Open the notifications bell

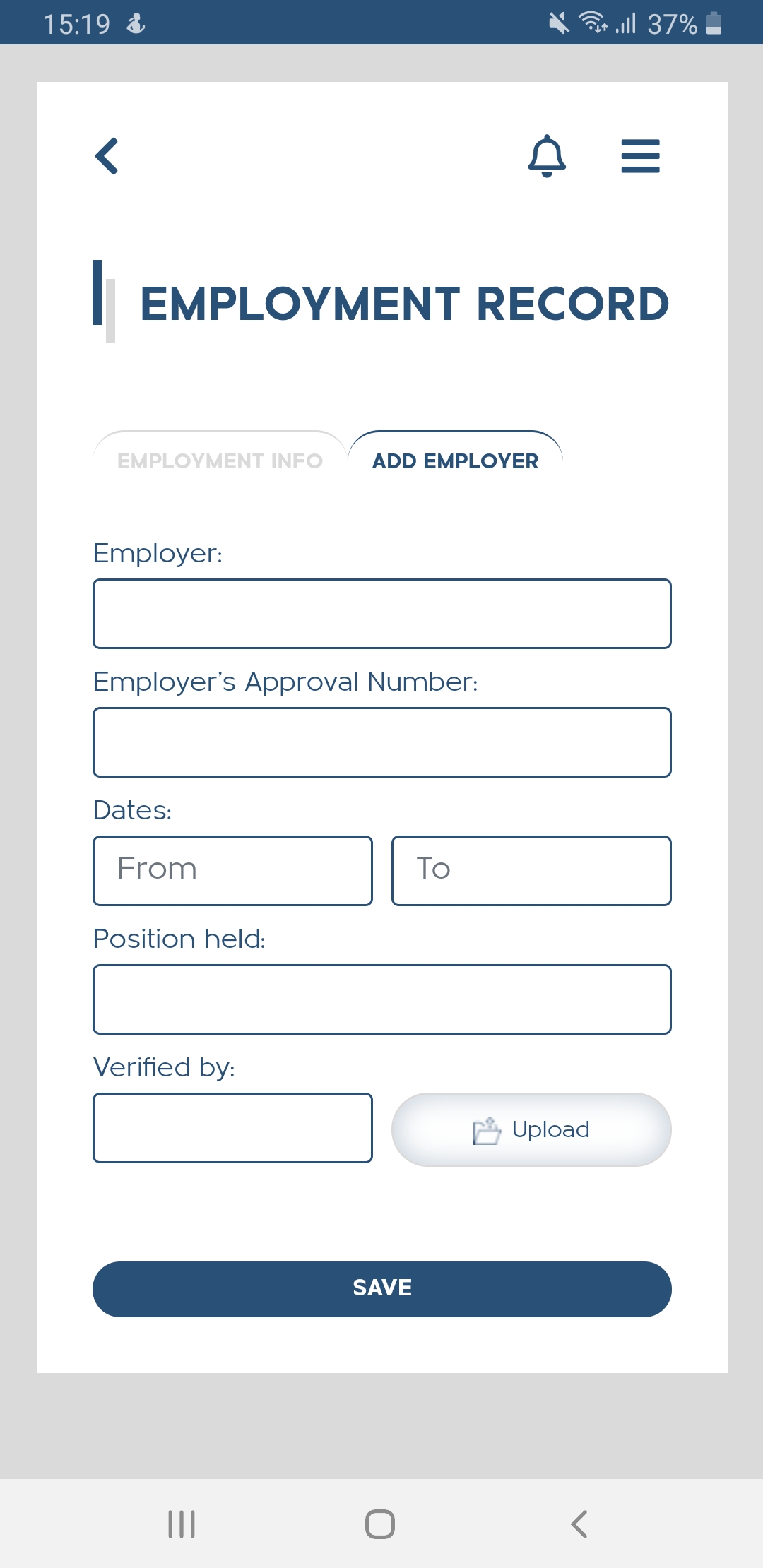[x=547, y=156]
